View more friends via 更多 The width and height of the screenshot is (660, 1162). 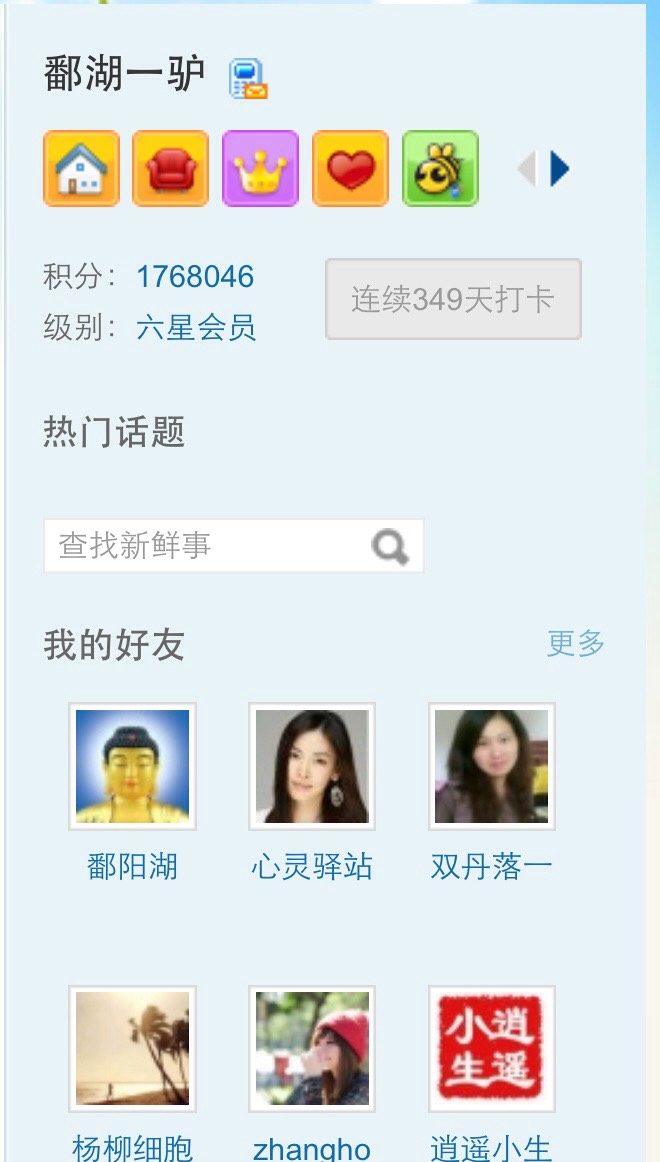(576, 643)
